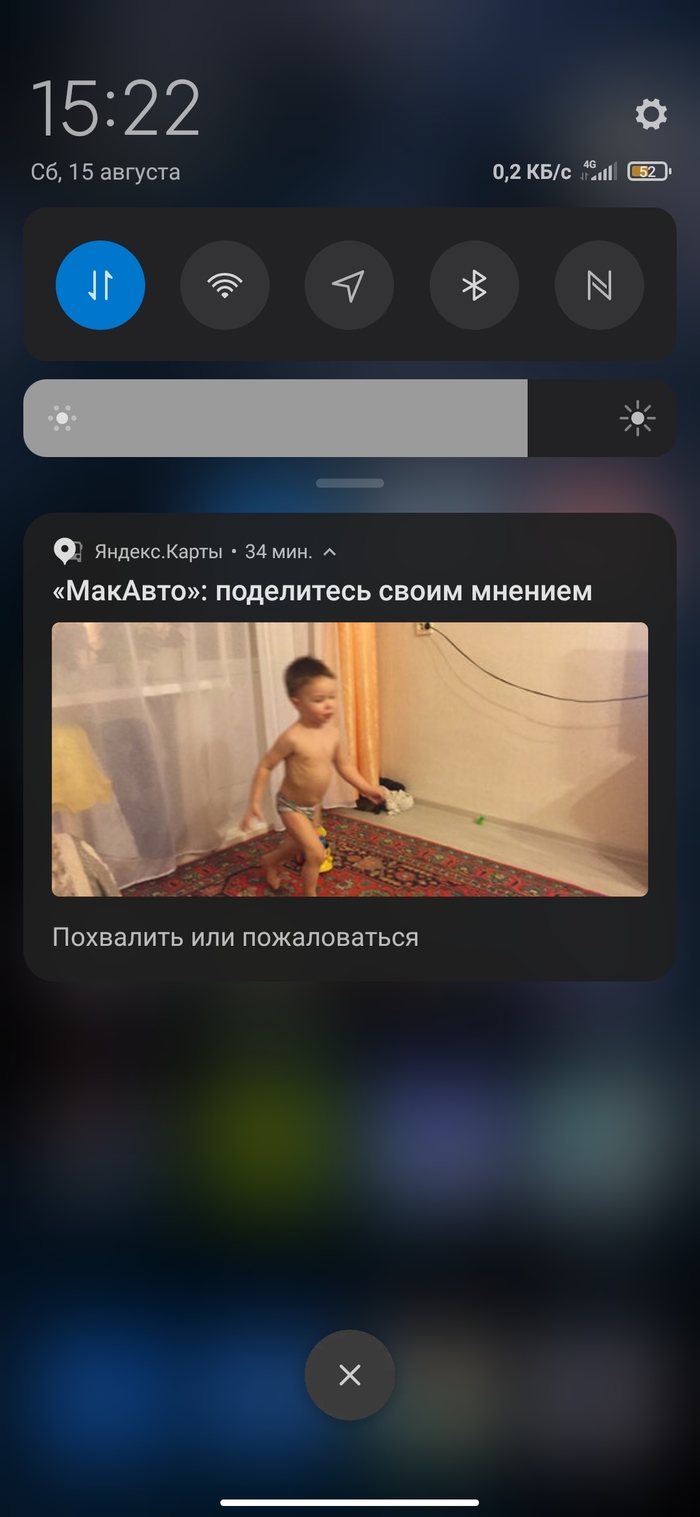
Task: Enable Bluetooth quick toggle
Action: (x=474, y=285)
